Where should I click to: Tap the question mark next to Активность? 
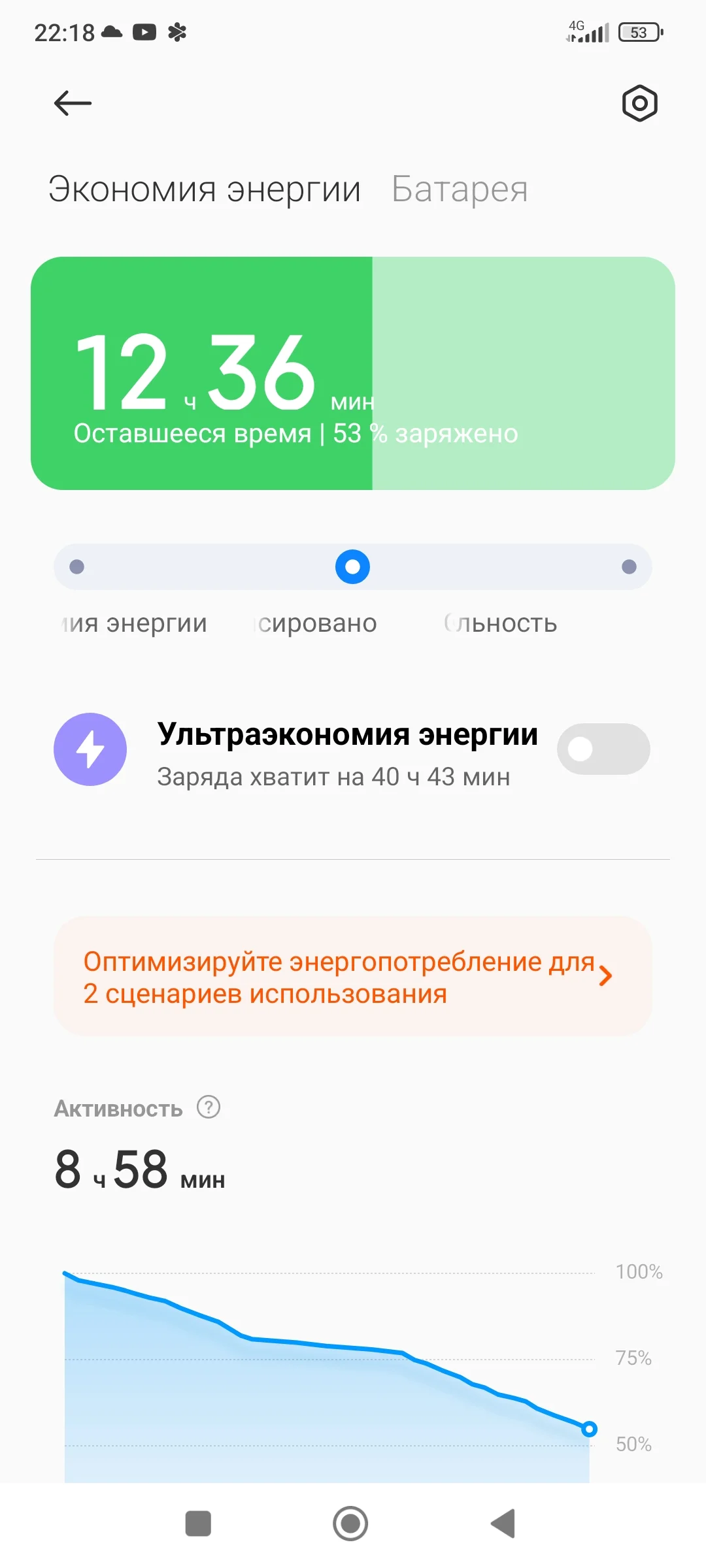coord(208,1108)
